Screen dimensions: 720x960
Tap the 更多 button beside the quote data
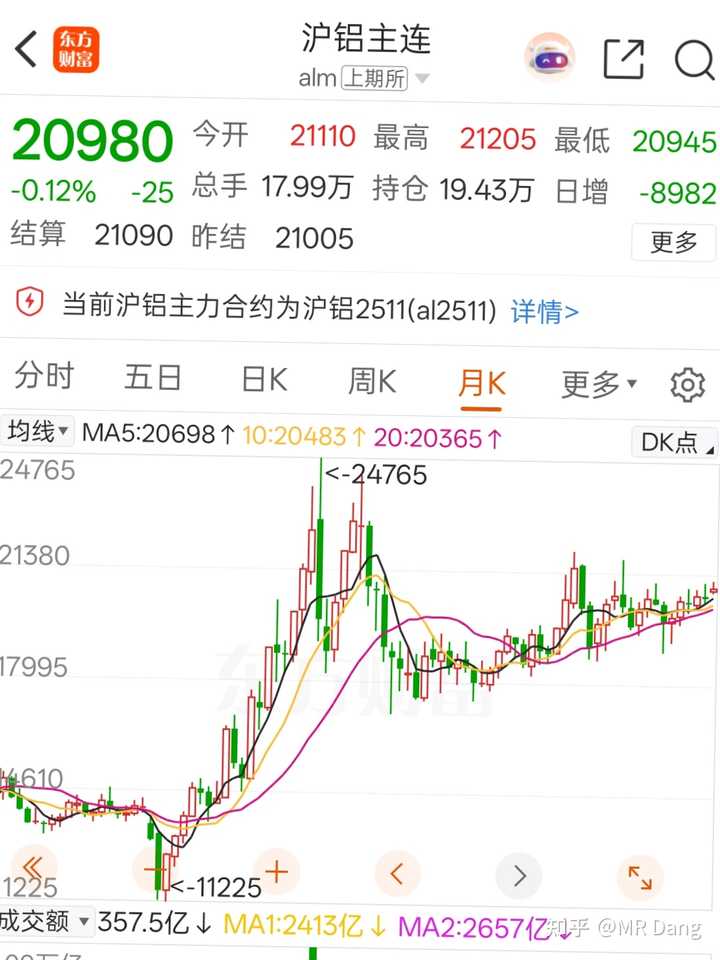coord(673,242)
